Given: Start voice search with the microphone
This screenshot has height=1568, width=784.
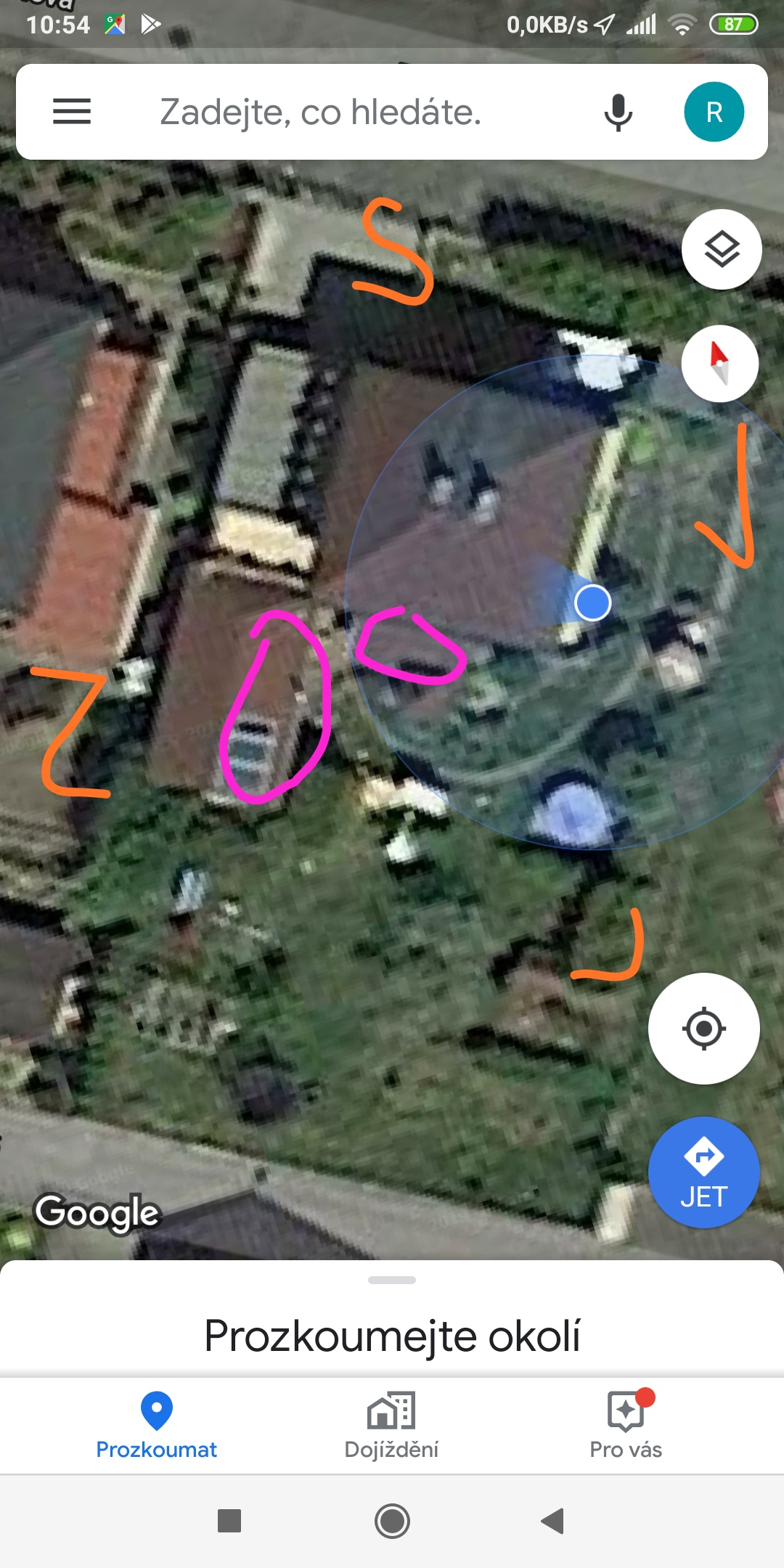Looking at the screenshot, I should tap(618, 113).
